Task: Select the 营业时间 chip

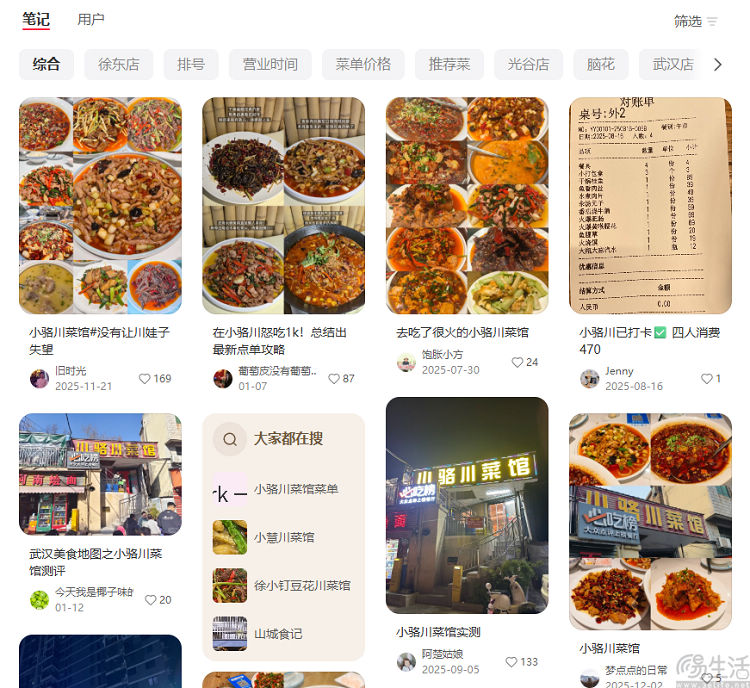Action: [x=270, y=64]
